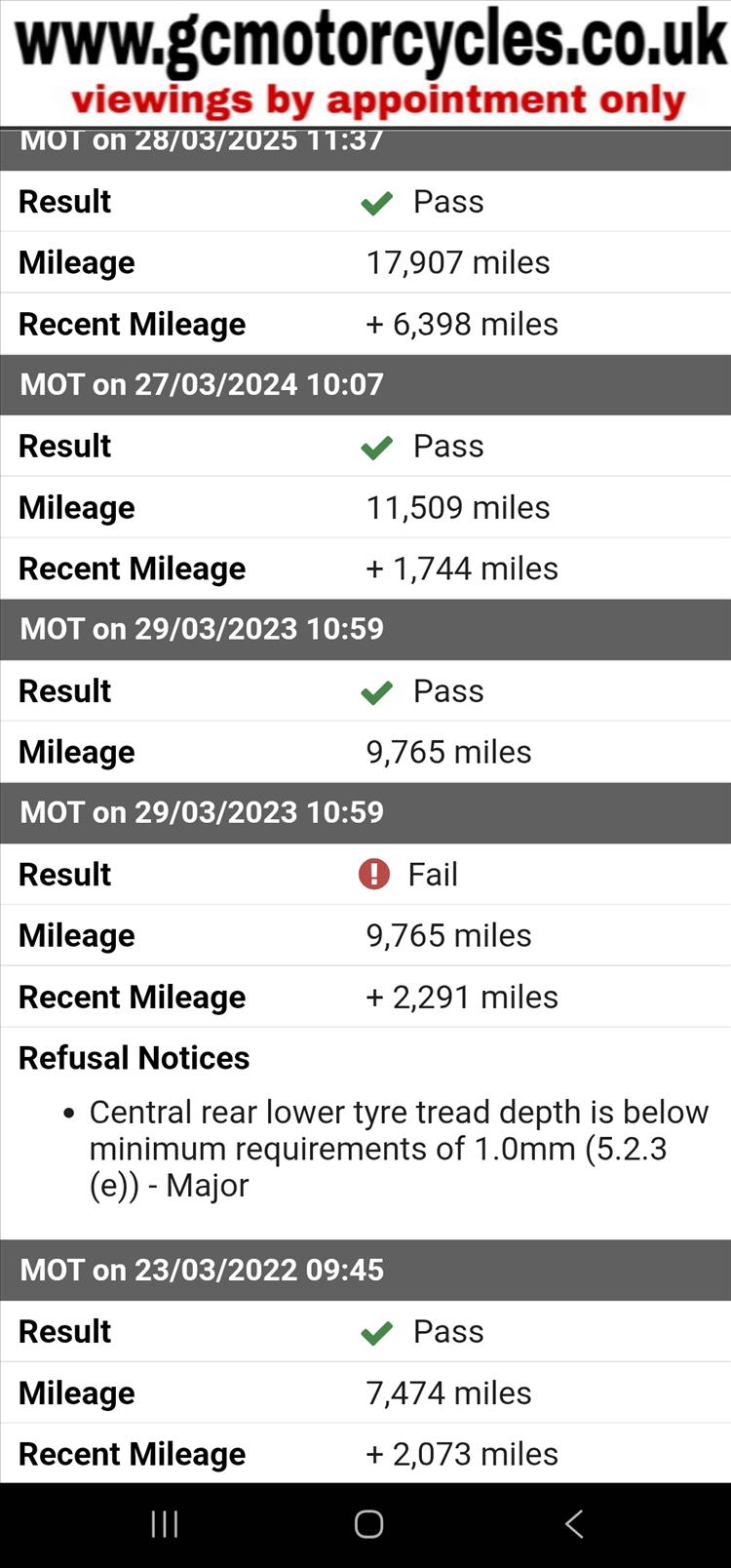Viewport: 731px width, 1568px height.
Task: Go back using the navigation bar arrow
Action: point(574,1524)
